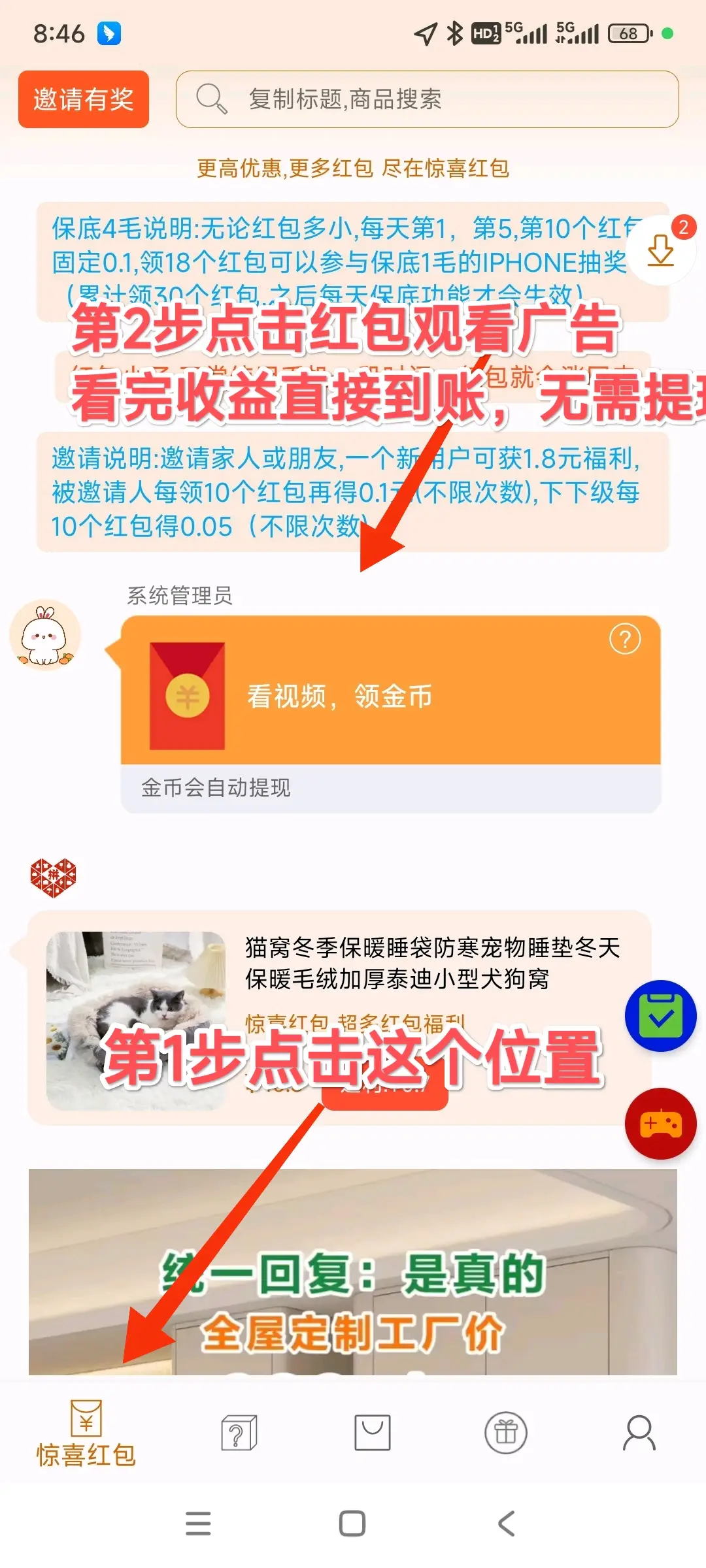Open the download icon with badge 2
706x1568 pixels.
661,250
